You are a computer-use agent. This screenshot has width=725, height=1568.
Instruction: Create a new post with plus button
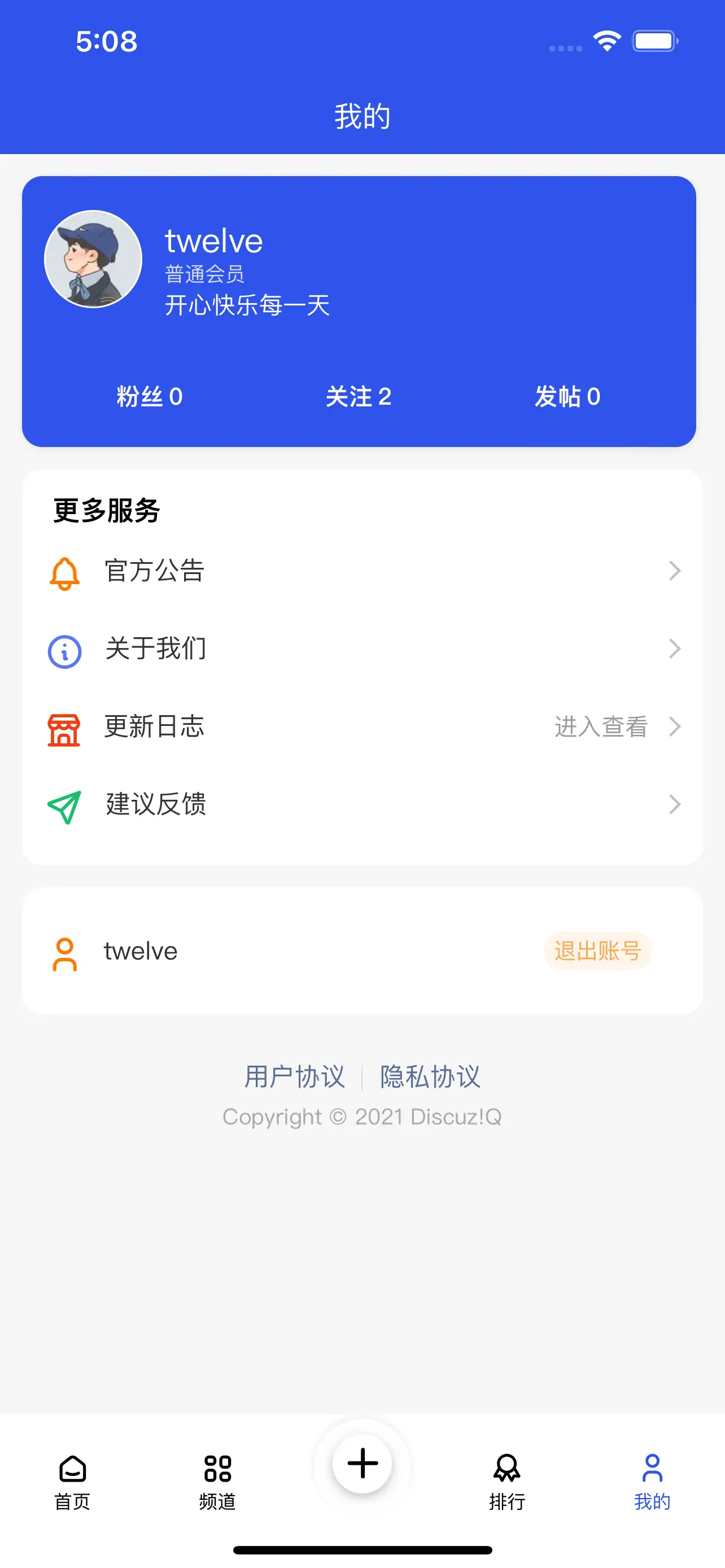coord(362,1464)
